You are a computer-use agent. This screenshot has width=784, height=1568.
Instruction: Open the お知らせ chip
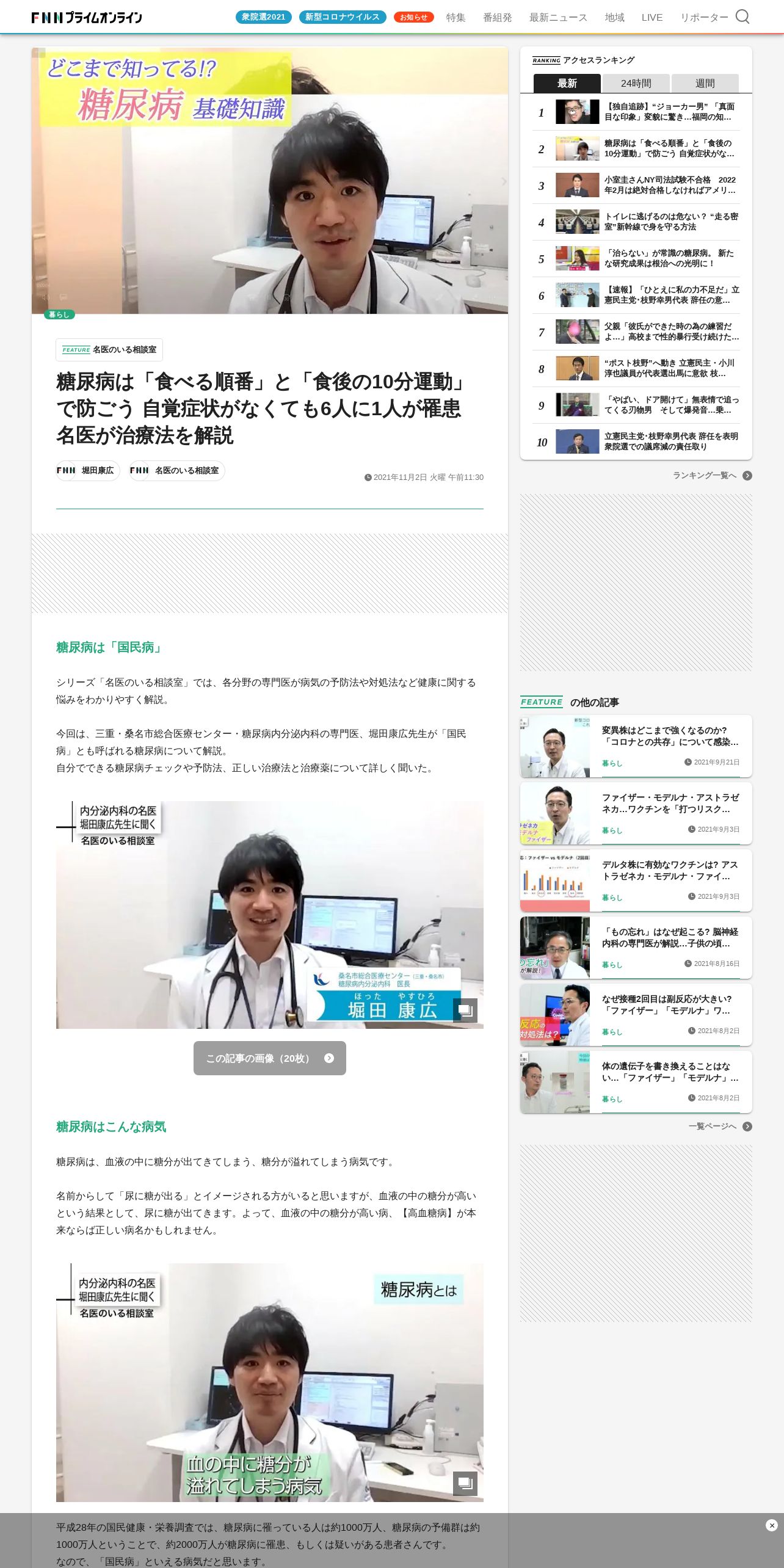(413, 17)
